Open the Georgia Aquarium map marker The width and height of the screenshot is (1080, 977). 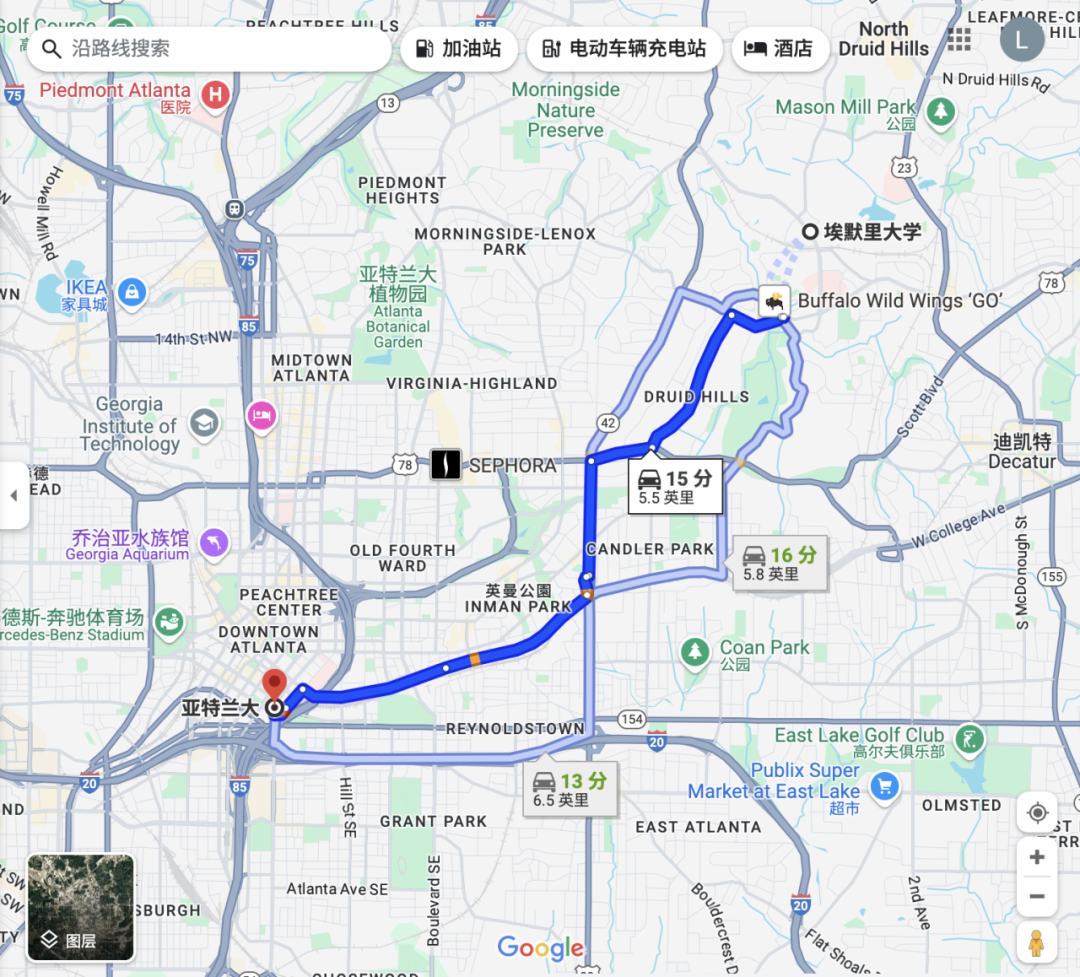click(215, 543)
